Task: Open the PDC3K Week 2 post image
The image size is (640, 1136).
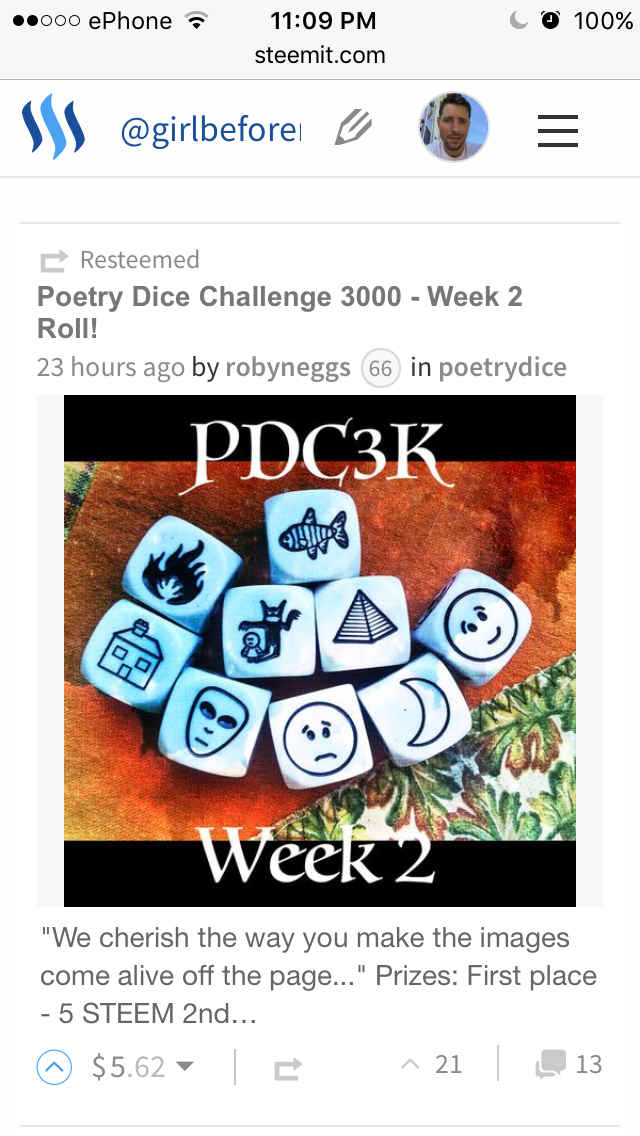Action: [x=320, y=650]
